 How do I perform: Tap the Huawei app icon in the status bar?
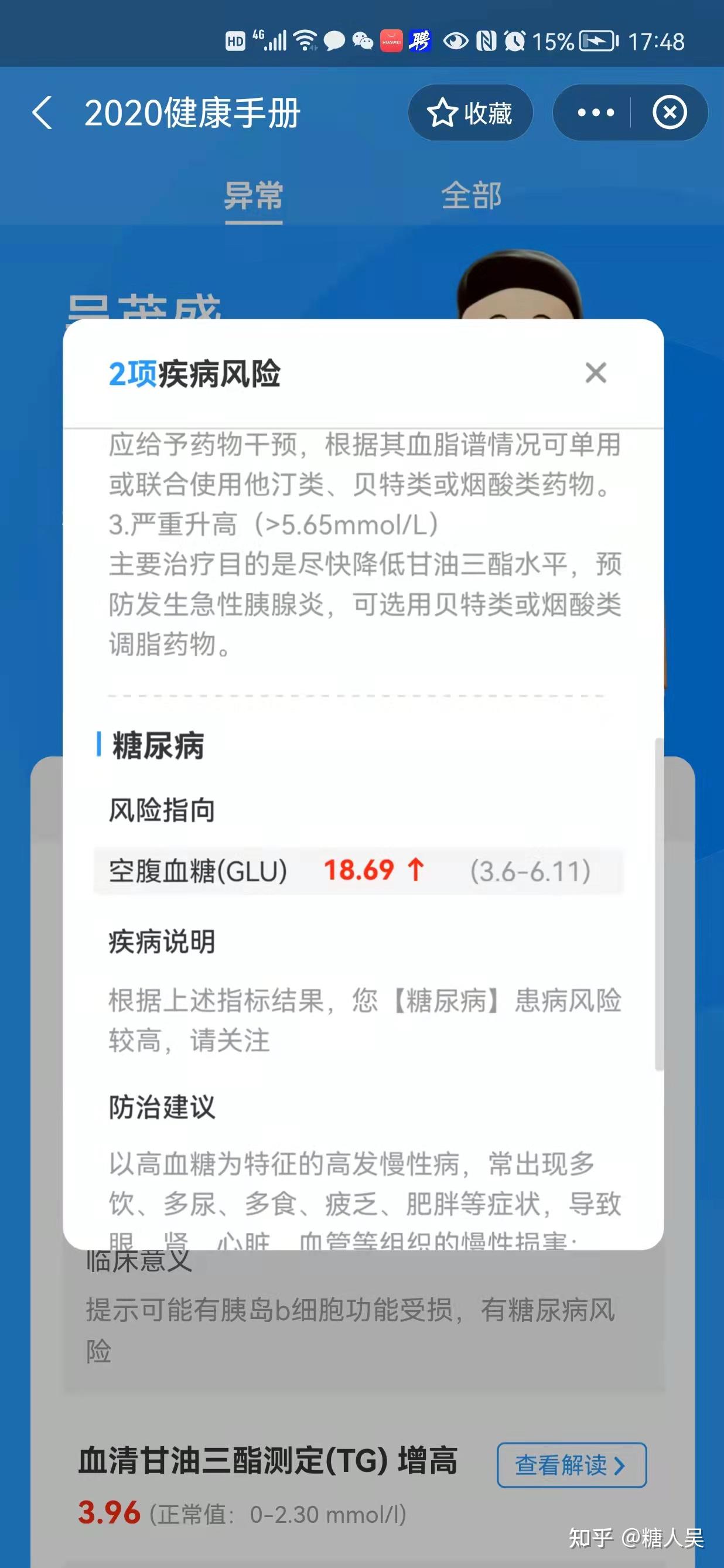pos(392,40)
